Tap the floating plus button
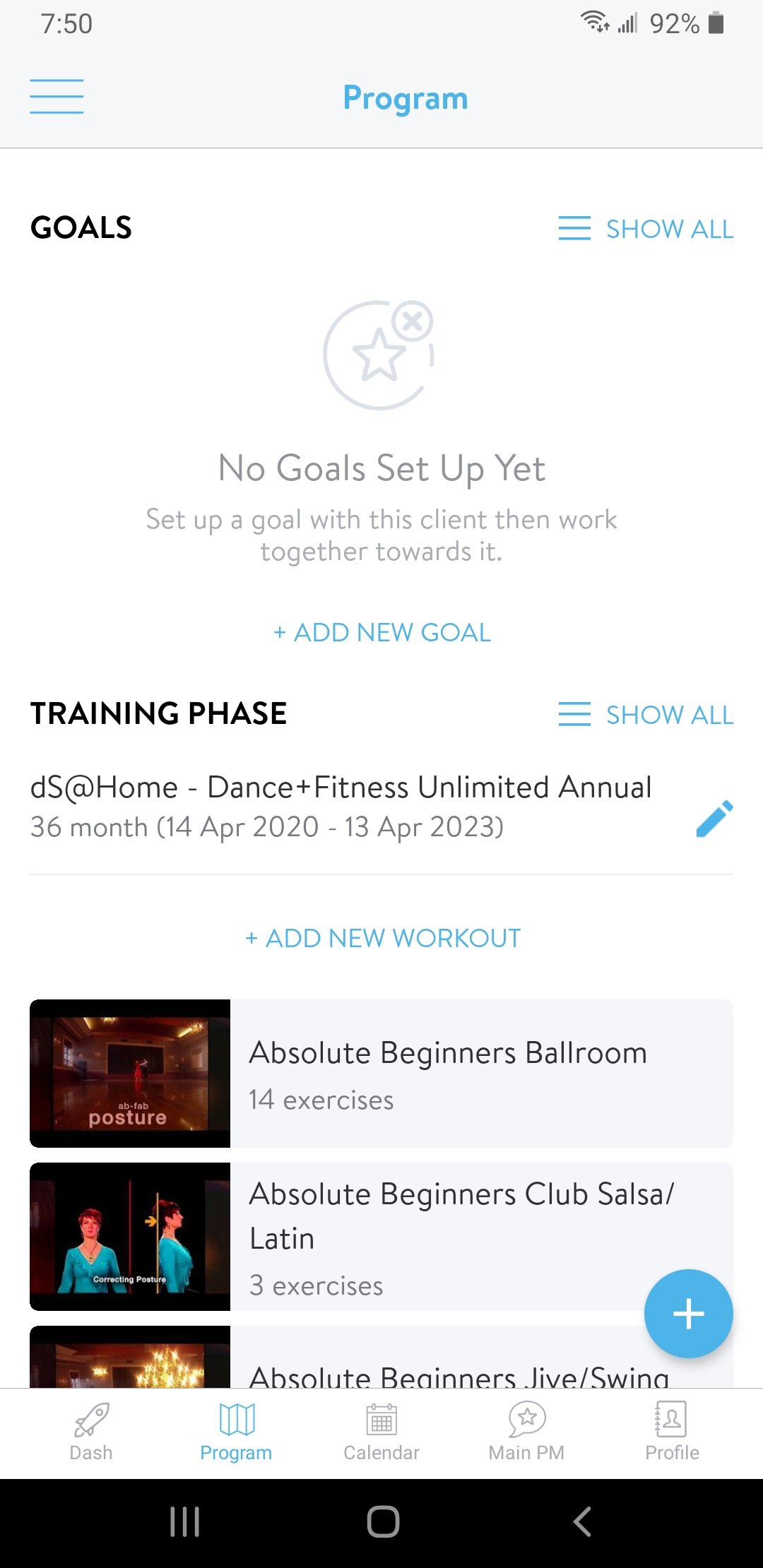 [688, 1314]
